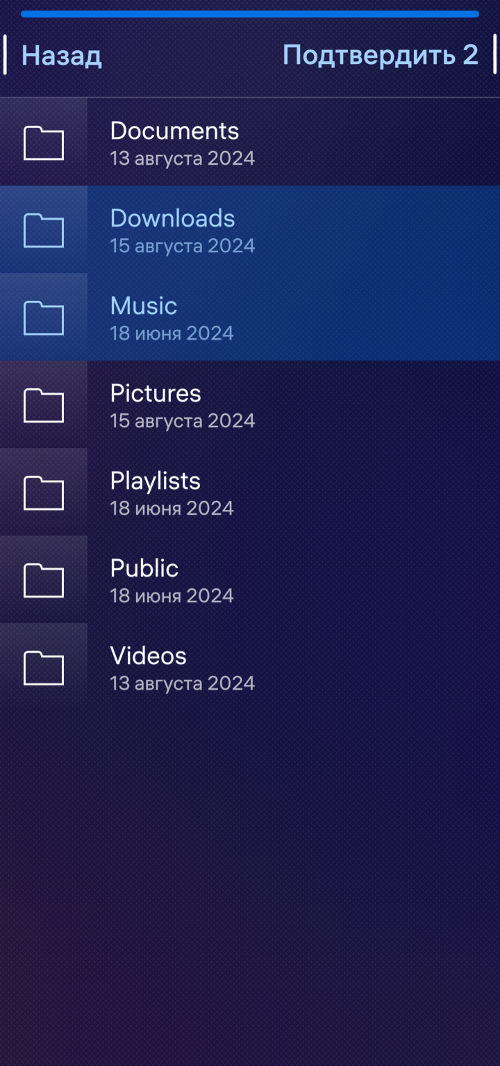
Task: Select the Videos folder
Action: (x=250, y=667)
